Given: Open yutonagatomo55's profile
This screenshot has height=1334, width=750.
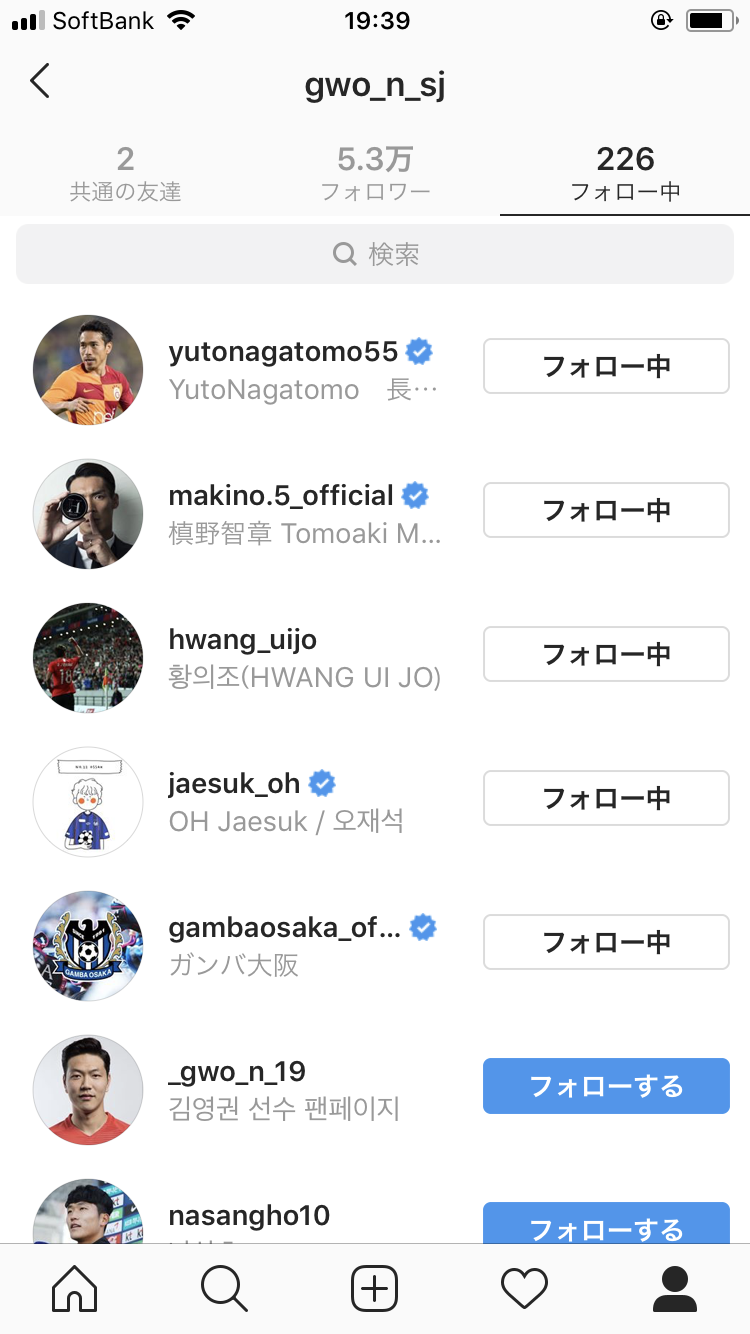Looking at the screenshot, I should click(283, 352).
